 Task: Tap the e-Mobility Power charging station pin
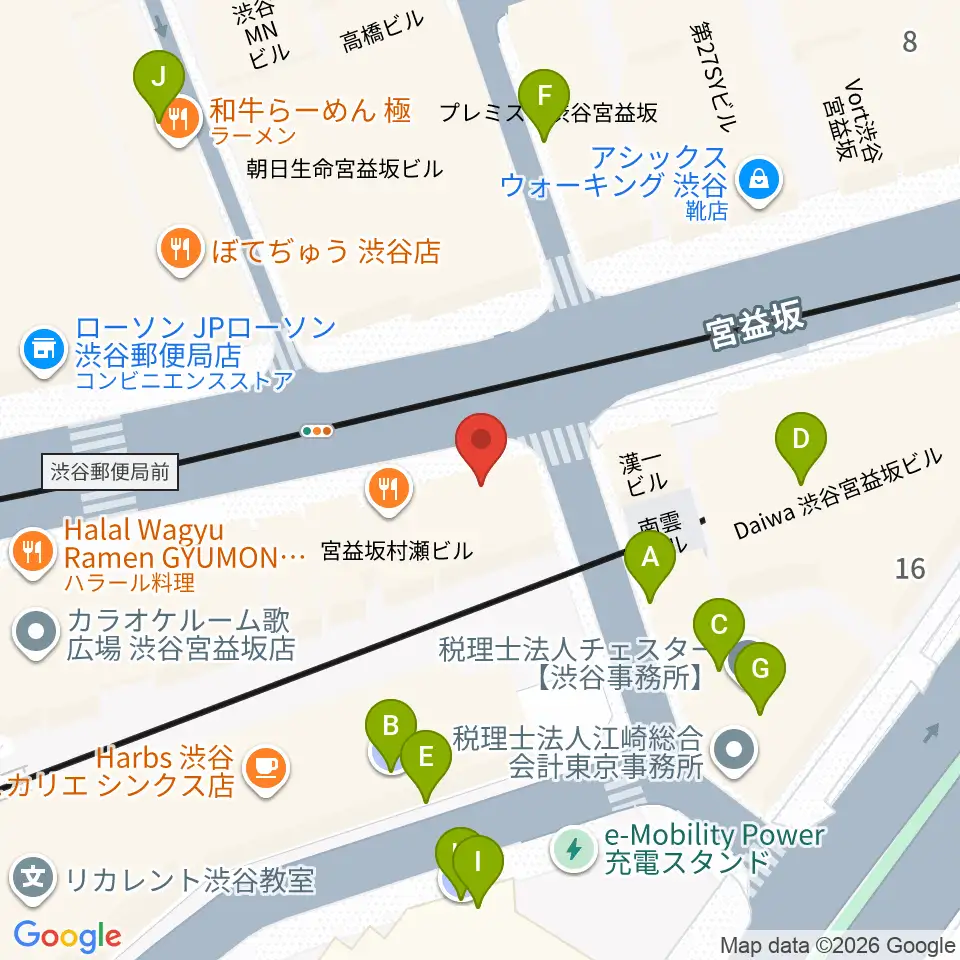573,849
